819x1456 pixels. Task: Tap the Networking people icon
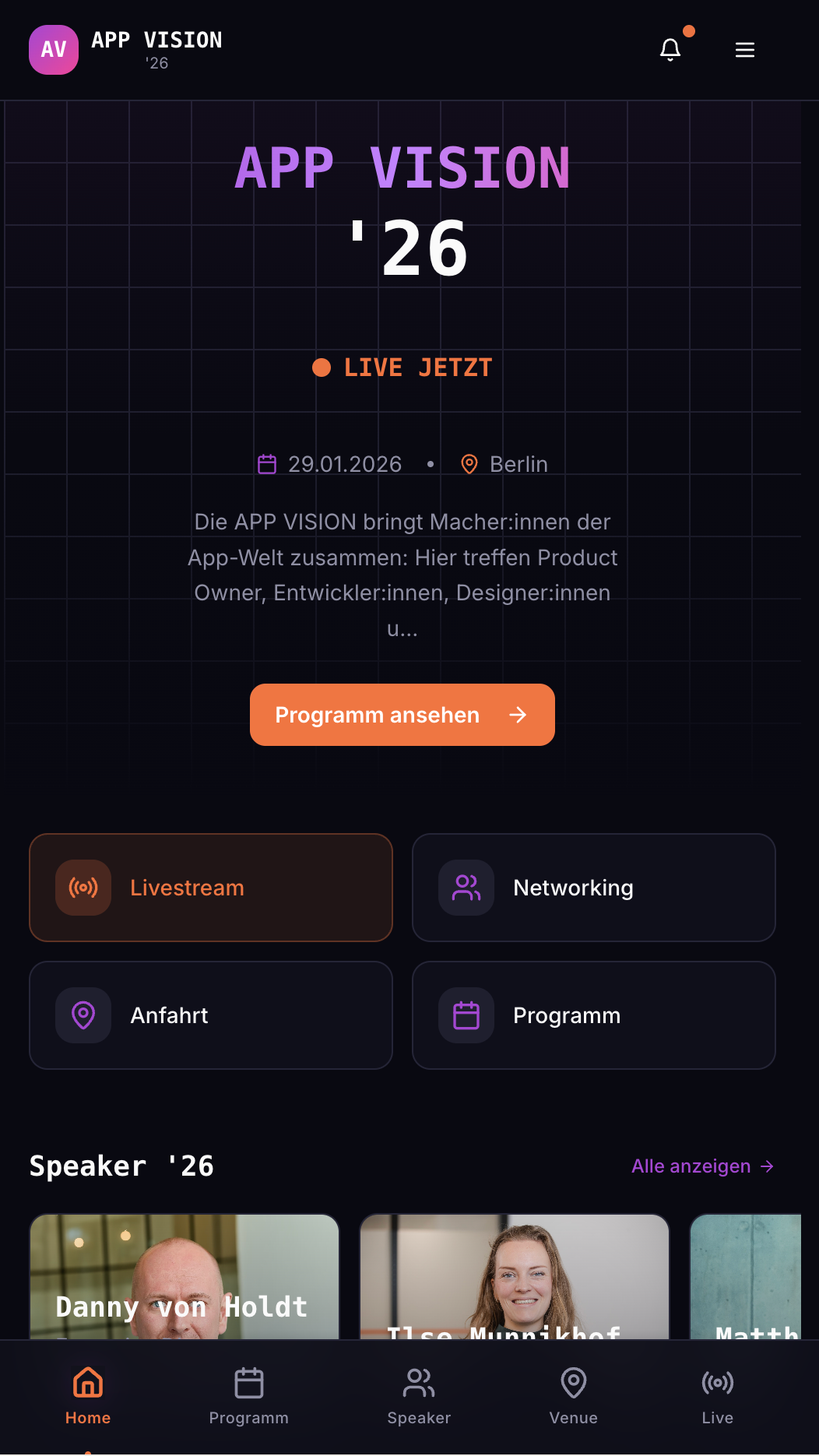(466, 887)
